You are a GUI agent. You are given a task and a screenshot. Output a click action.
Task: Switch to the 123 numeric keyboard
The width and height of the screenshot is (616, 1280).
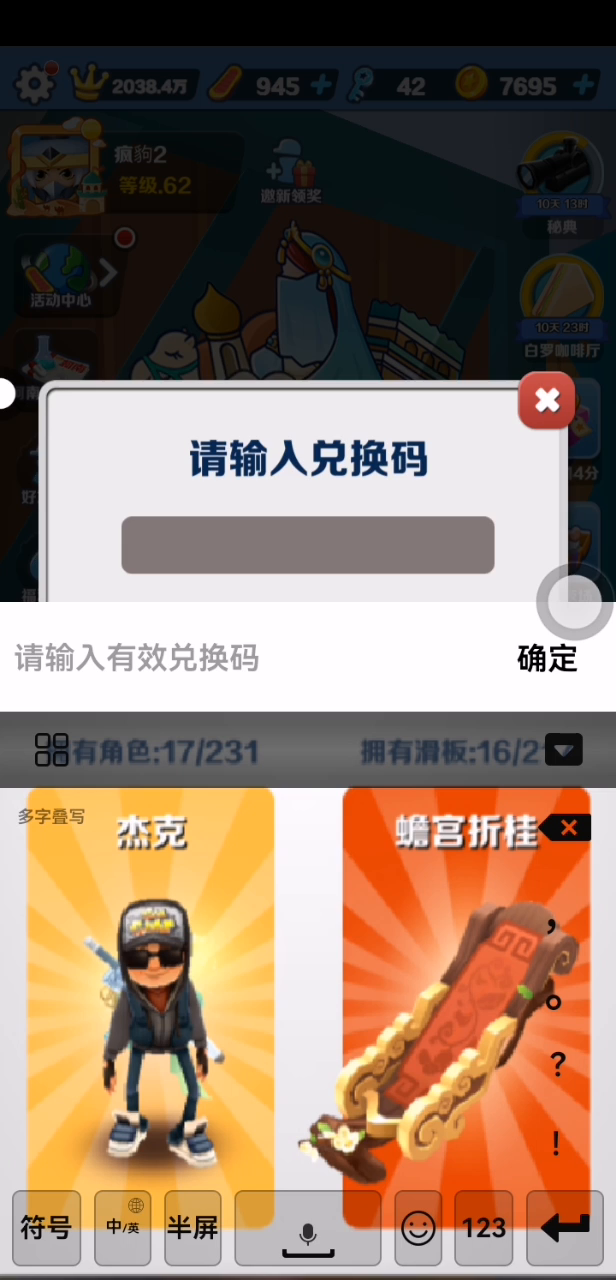coord(484,1227)
